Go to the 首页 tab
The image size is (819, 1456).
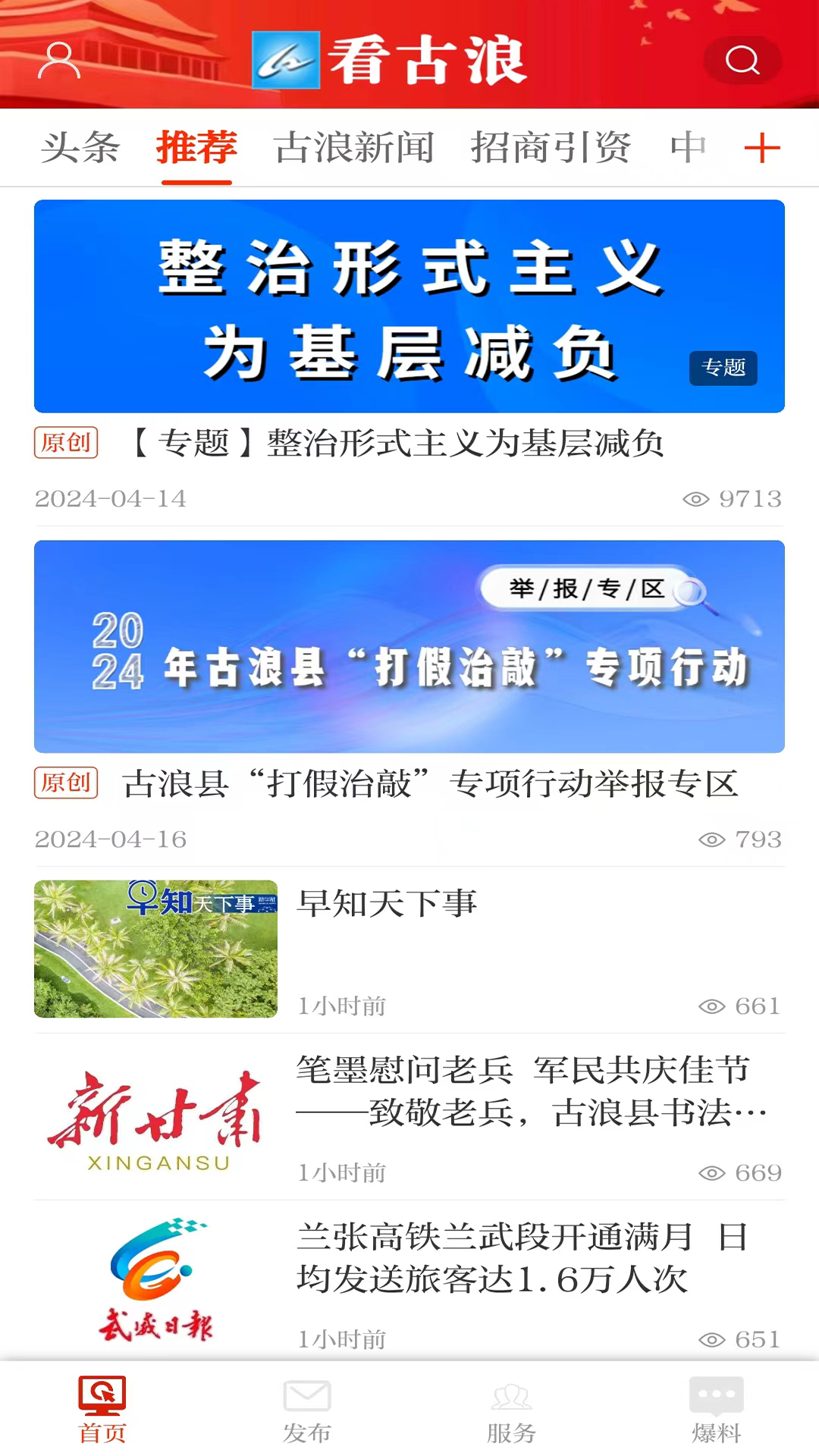tap(102, 1409)
